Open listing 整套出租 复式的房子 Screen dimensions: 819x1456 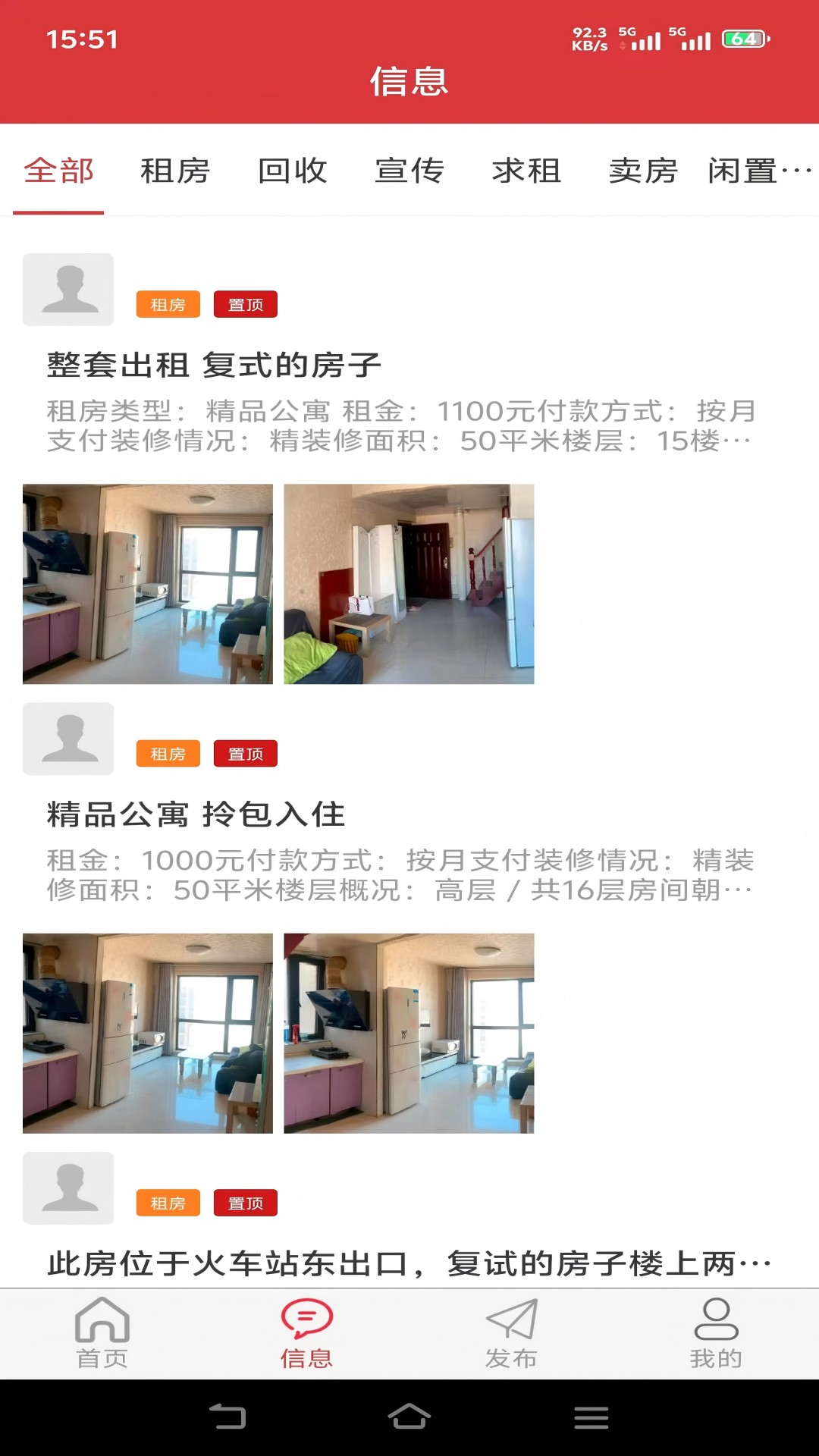click(x=214, y=366)
